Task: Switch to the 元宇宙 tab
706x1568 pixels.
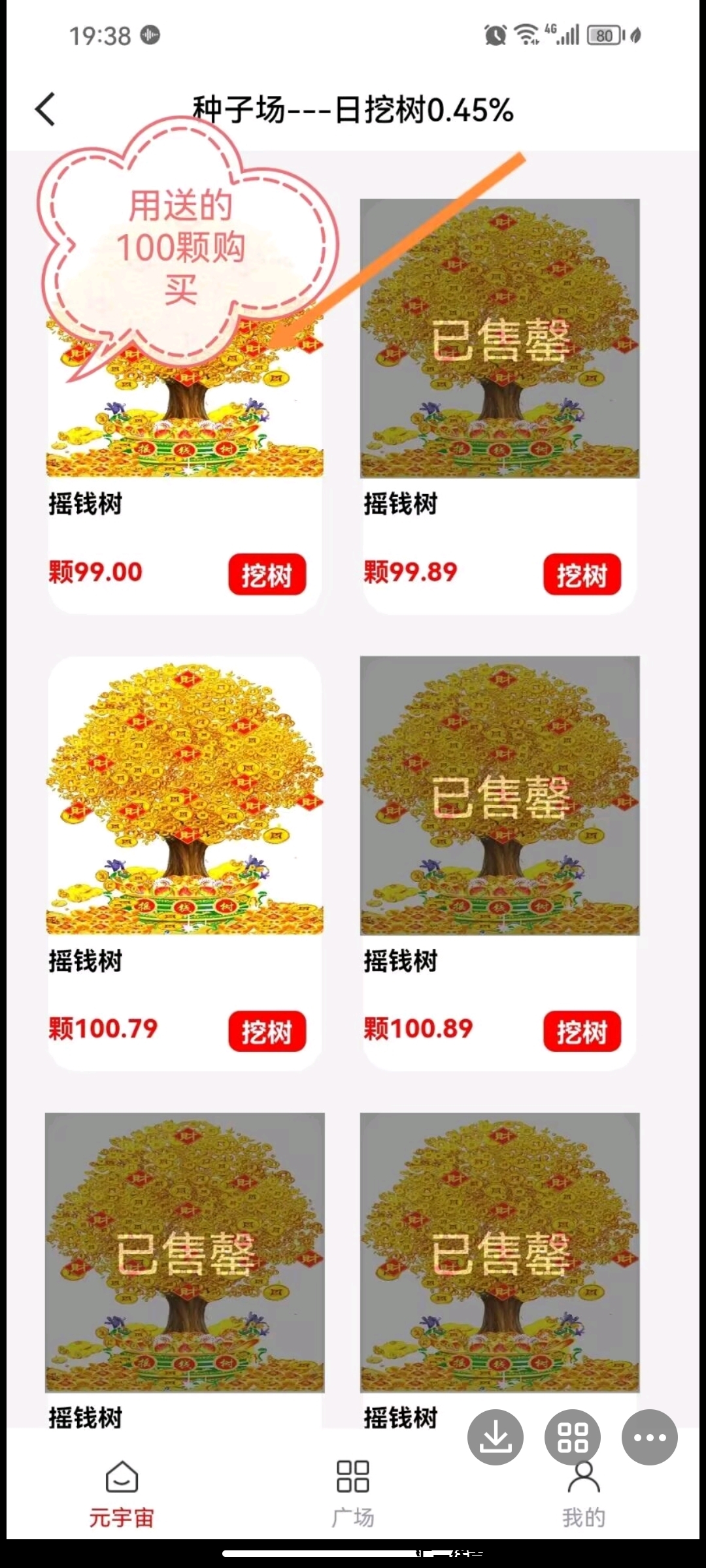Action: click(x=122, y=1492)
